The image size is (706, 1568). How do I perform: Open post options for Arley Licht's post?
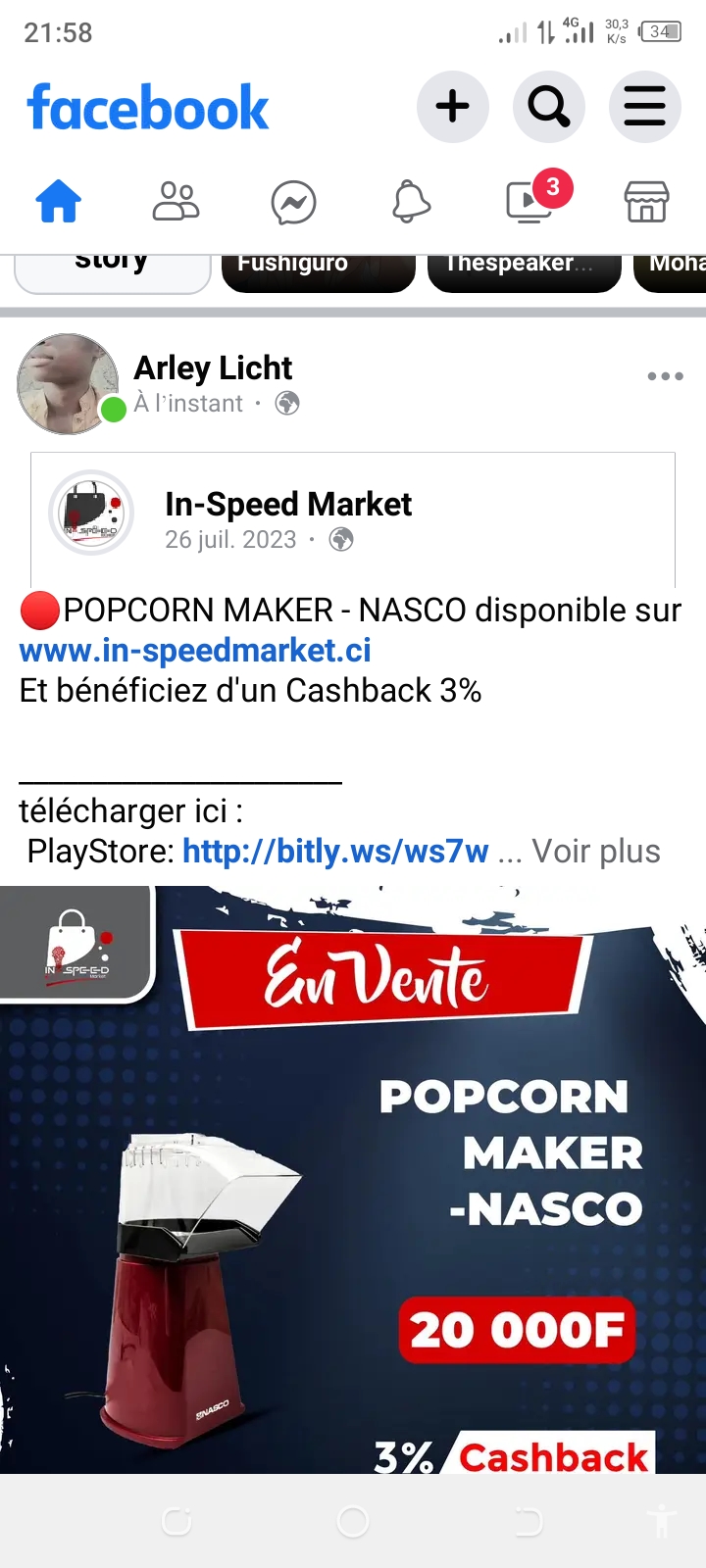point(665,375)
